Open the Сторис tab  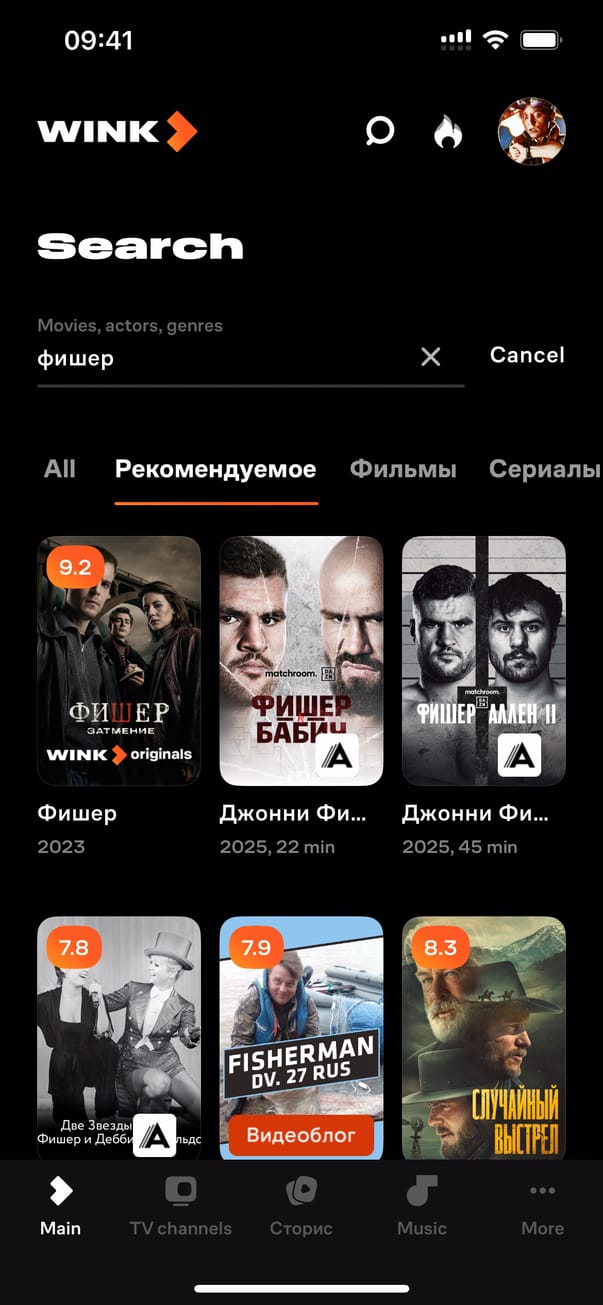coord(301,1206)
